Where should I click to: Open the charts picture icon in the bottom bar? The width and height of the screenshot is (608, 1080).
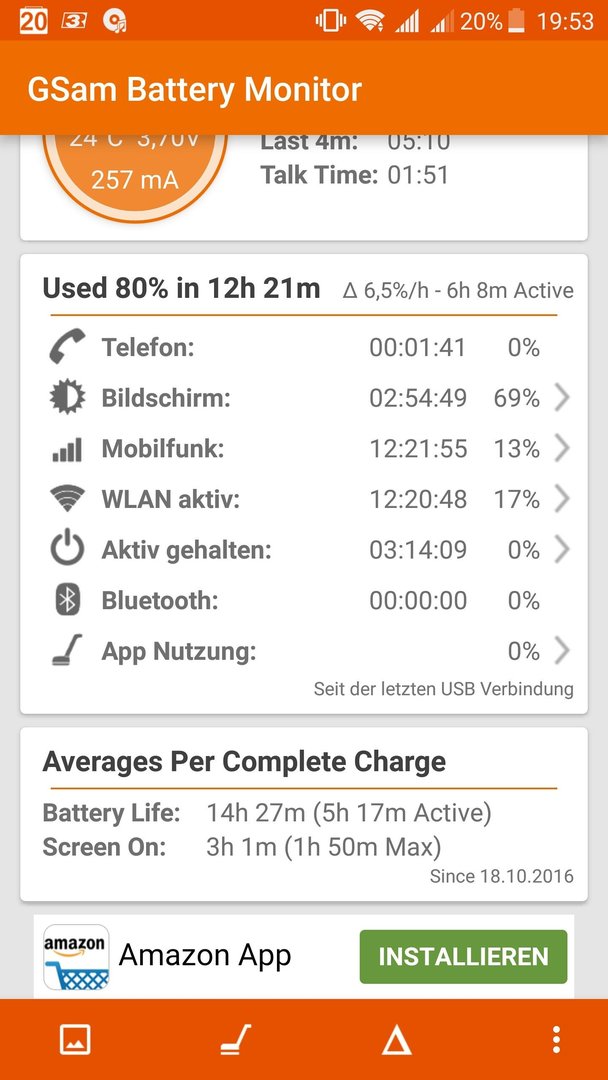click(75, 1039)
